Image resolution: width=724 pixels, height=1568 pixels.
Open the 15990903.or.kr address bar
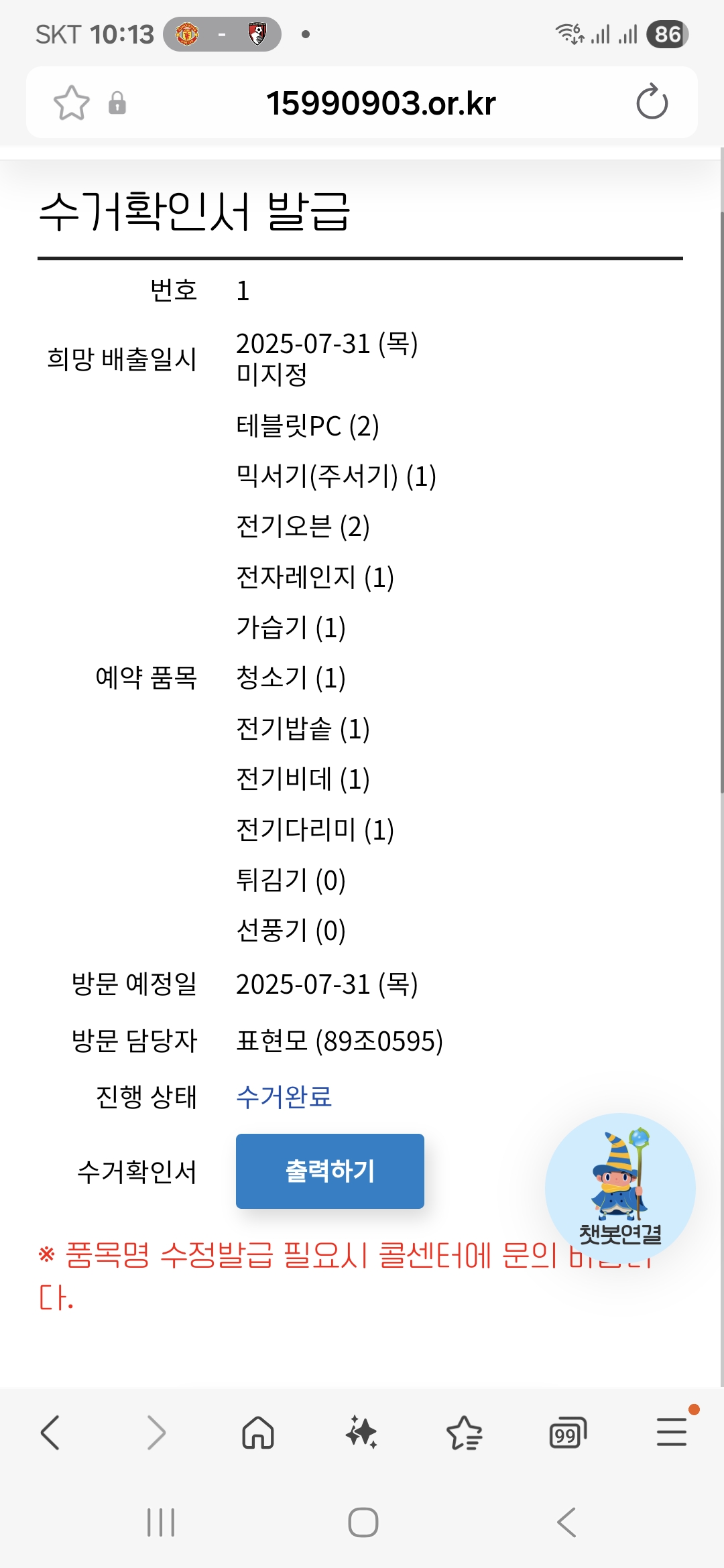(x=381, y=103)
